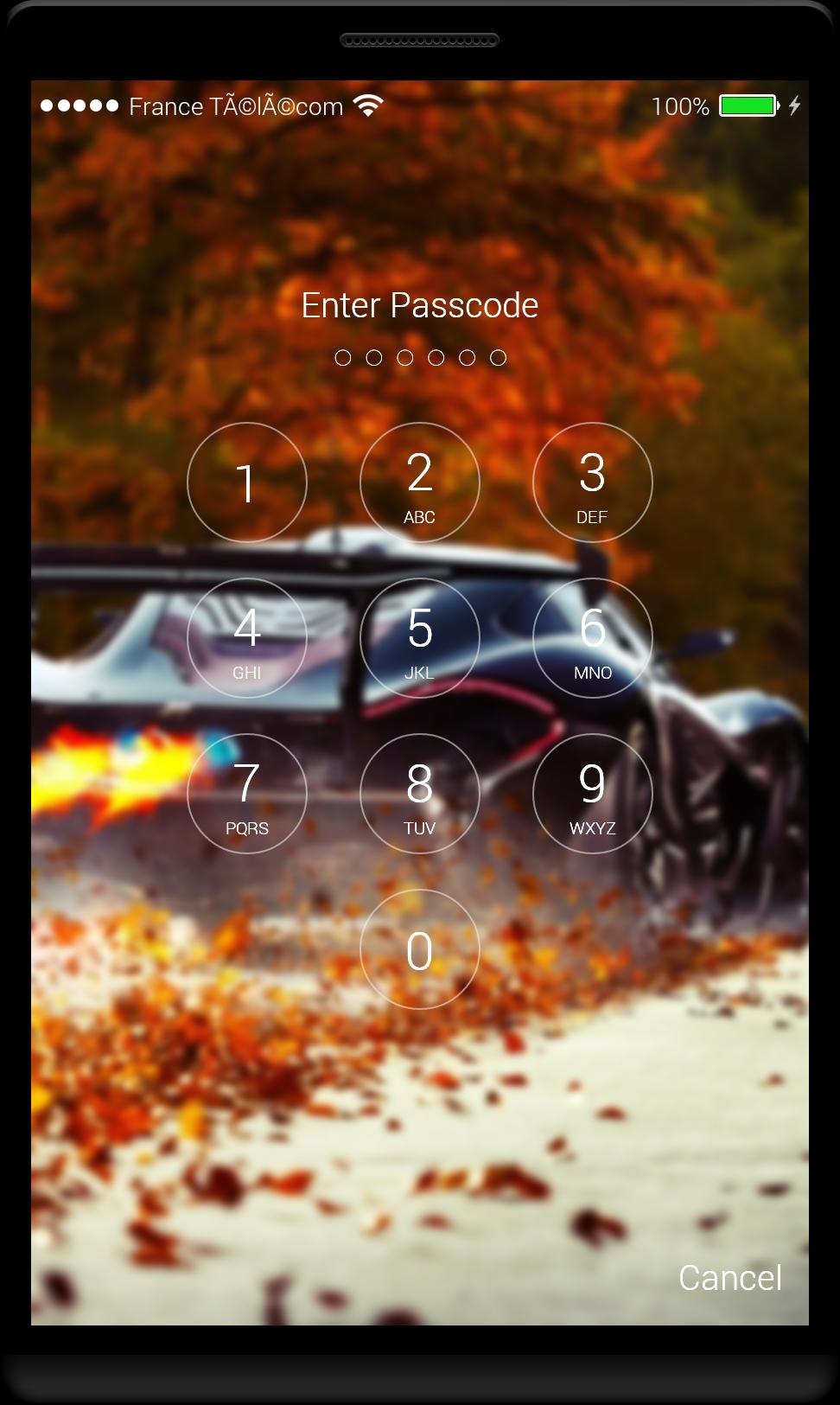The width and height of the screenshot is (840, 1405).
Task: Tap digit 1 on the keypad
Action: pyautogui.click(x=247, y=482)
